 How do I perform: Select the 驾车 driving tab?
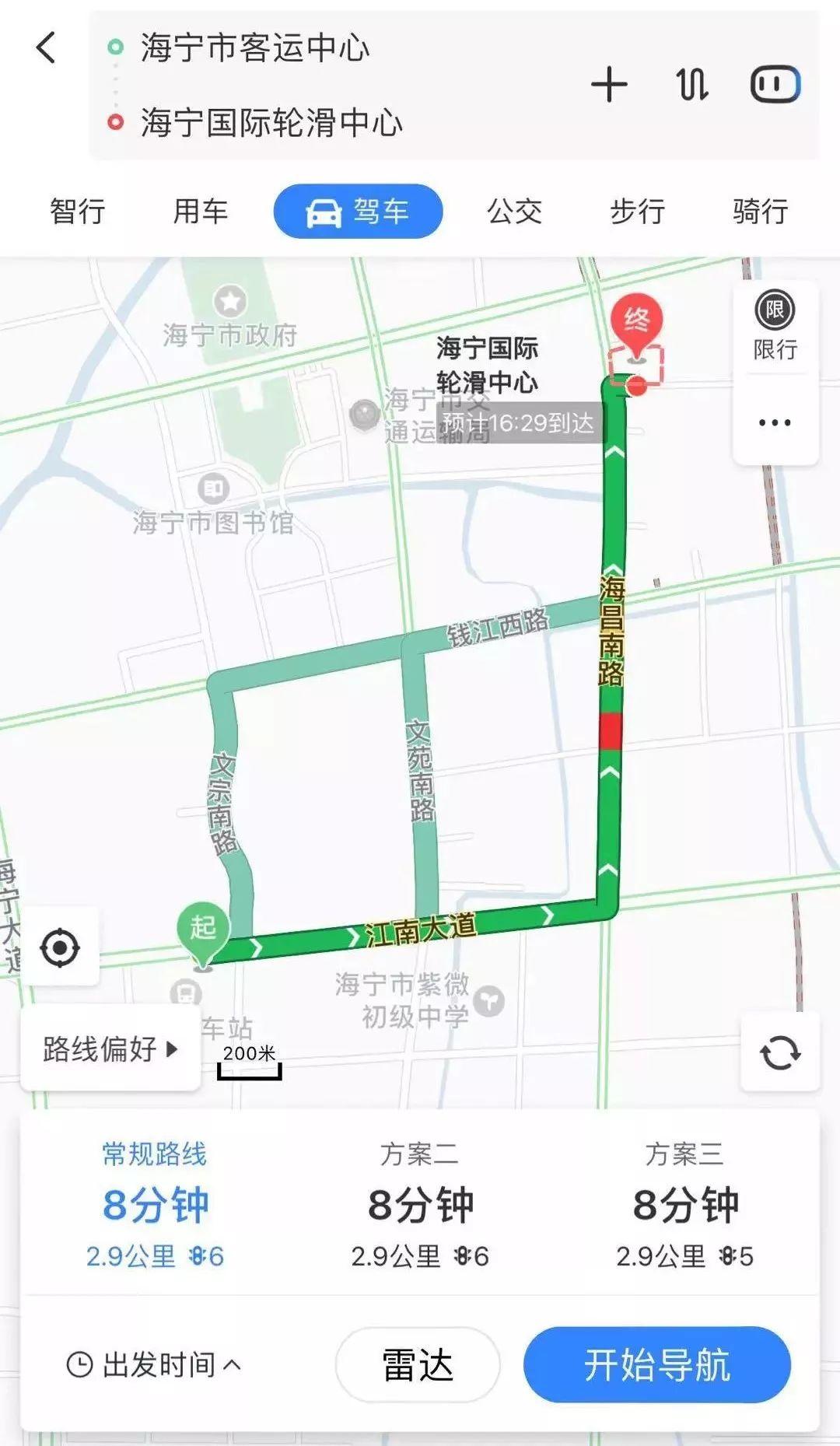pyautogui.click(x=358, y=212)
